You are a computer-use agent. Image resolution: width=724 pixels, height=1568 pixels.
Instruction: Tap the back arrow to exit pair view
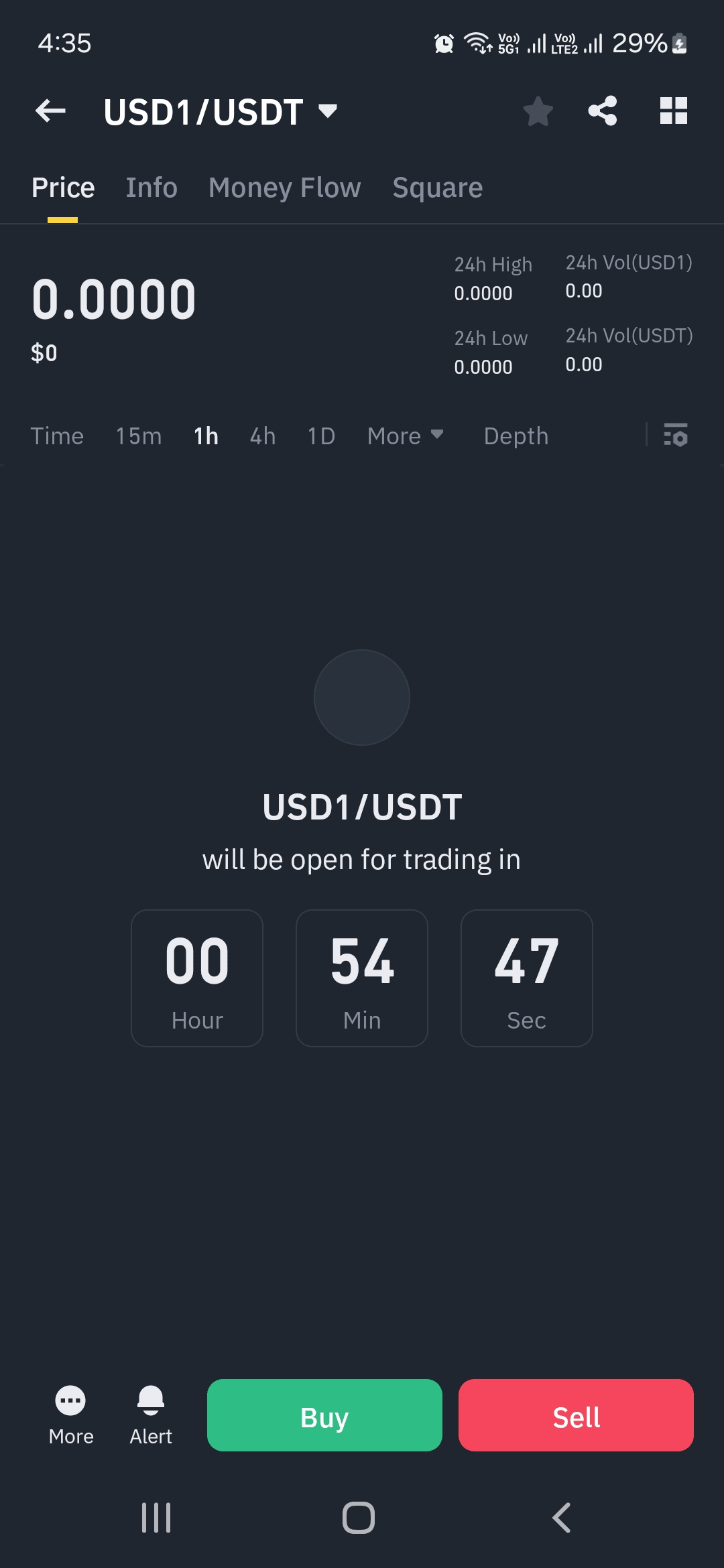[49, 111]
